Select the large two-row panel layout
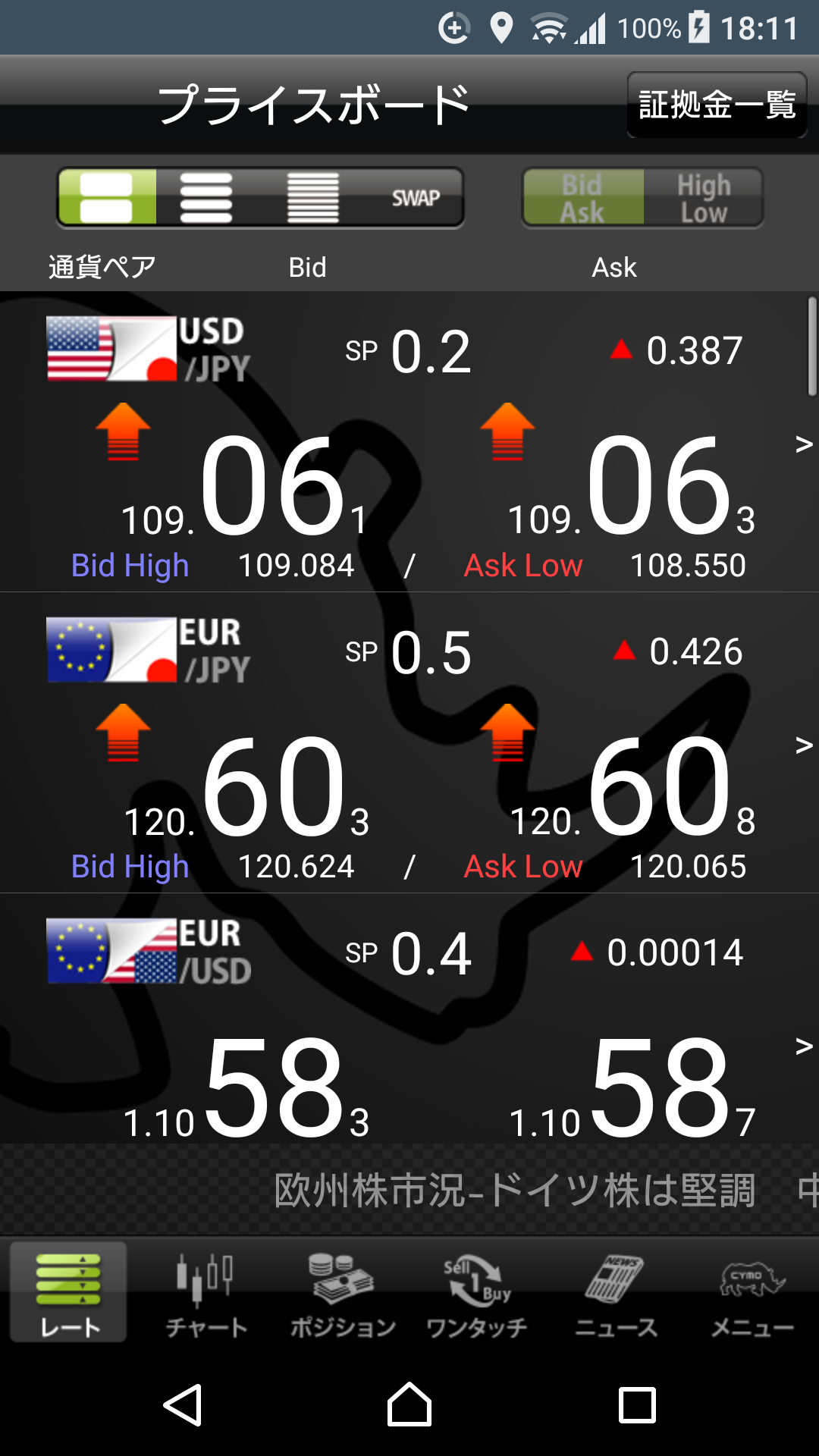The image size is (819, 1456). pyautogui.click(x=107, y=198)
